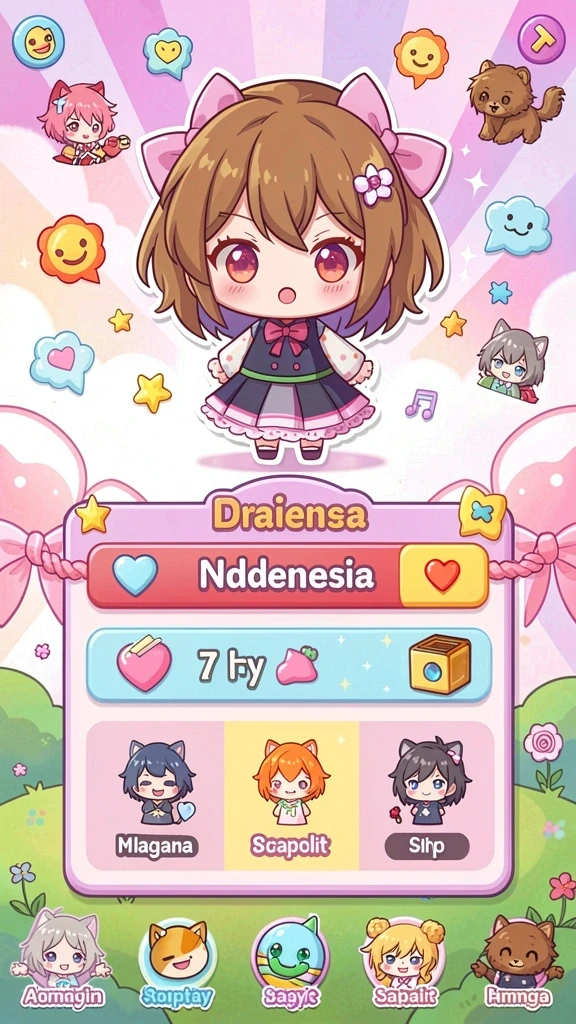Select the Mlagana character card

click(x=156, y=795)
